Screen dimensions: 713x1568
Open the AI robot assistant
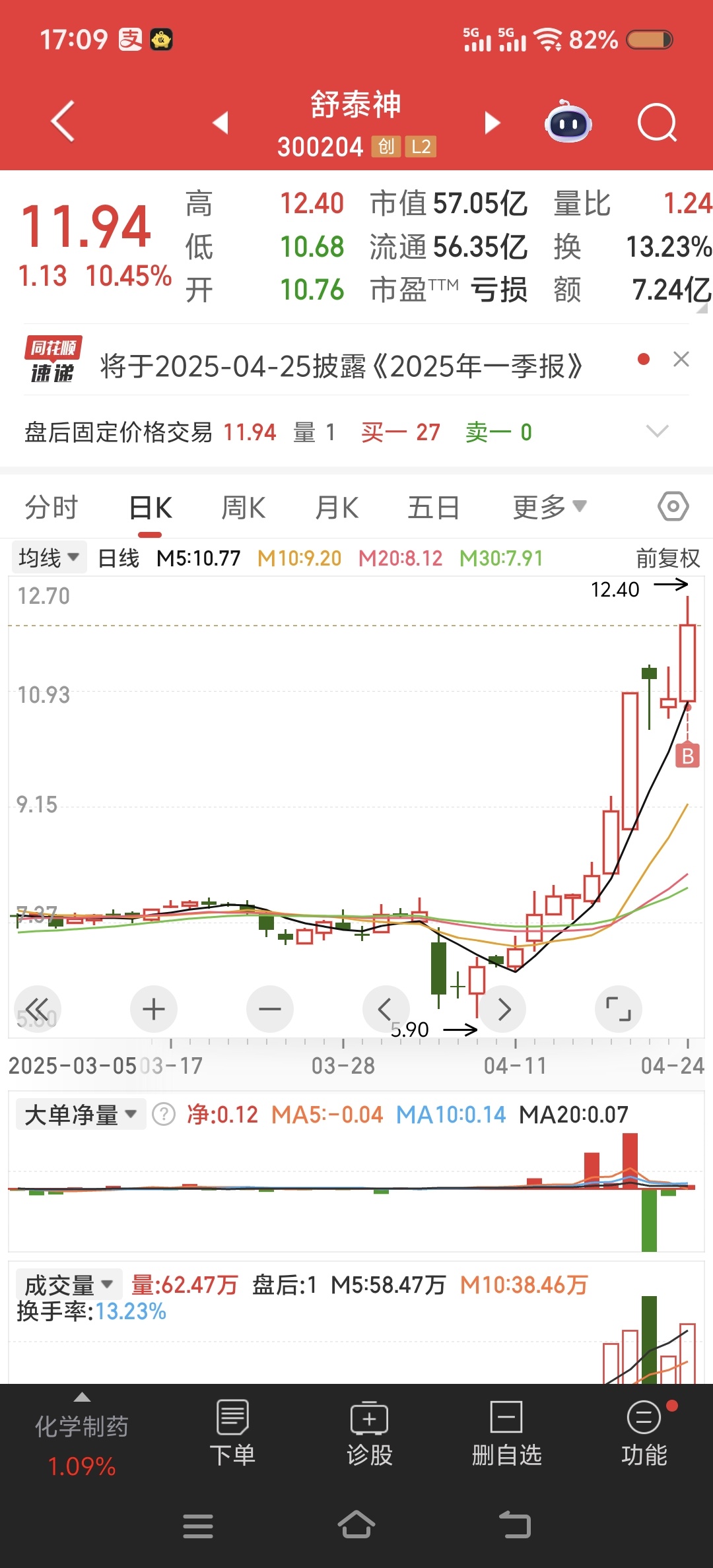click(x=568, y=122)
